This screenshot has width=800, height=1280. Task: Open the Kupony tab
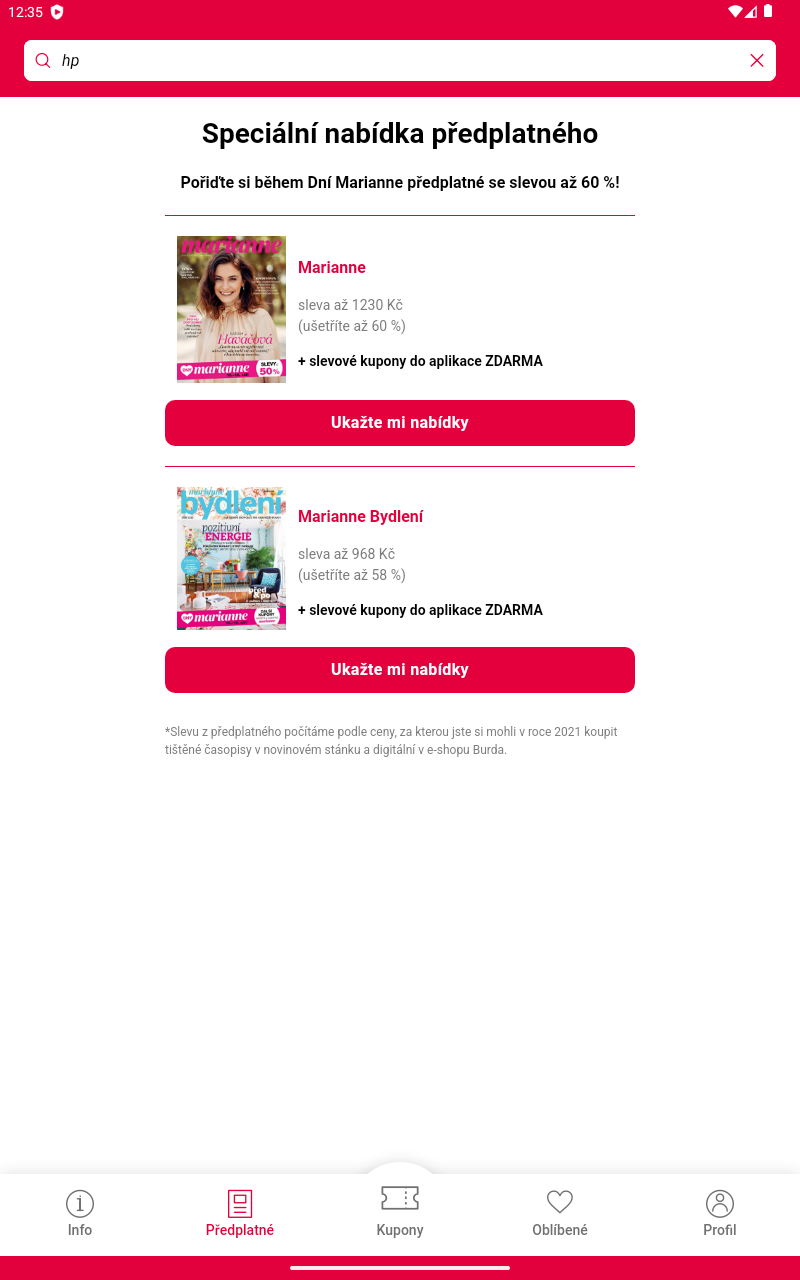point(400,1210)
